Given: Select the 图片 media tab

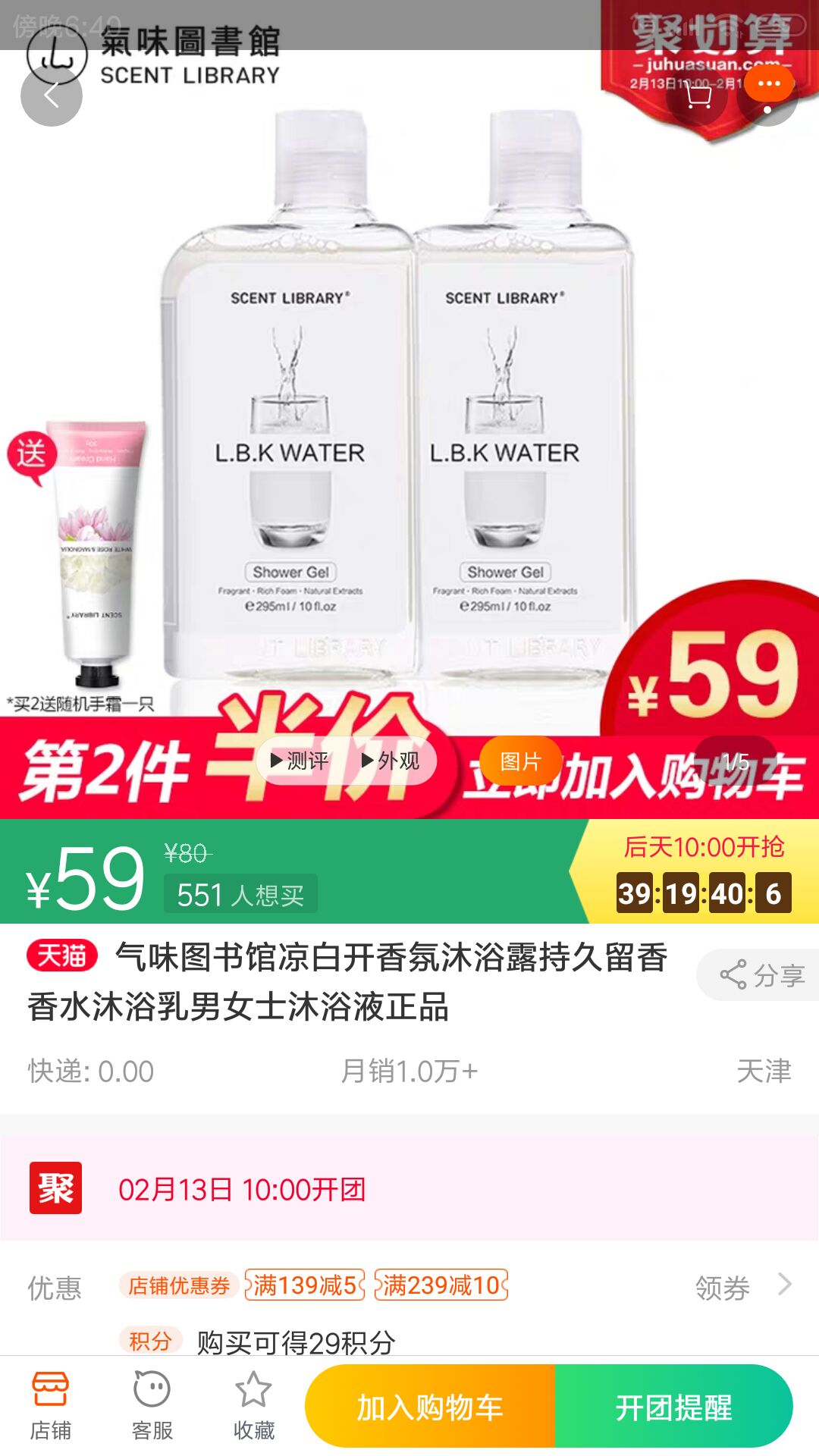Looking at the screenshot, I should (x=520, y=761).
